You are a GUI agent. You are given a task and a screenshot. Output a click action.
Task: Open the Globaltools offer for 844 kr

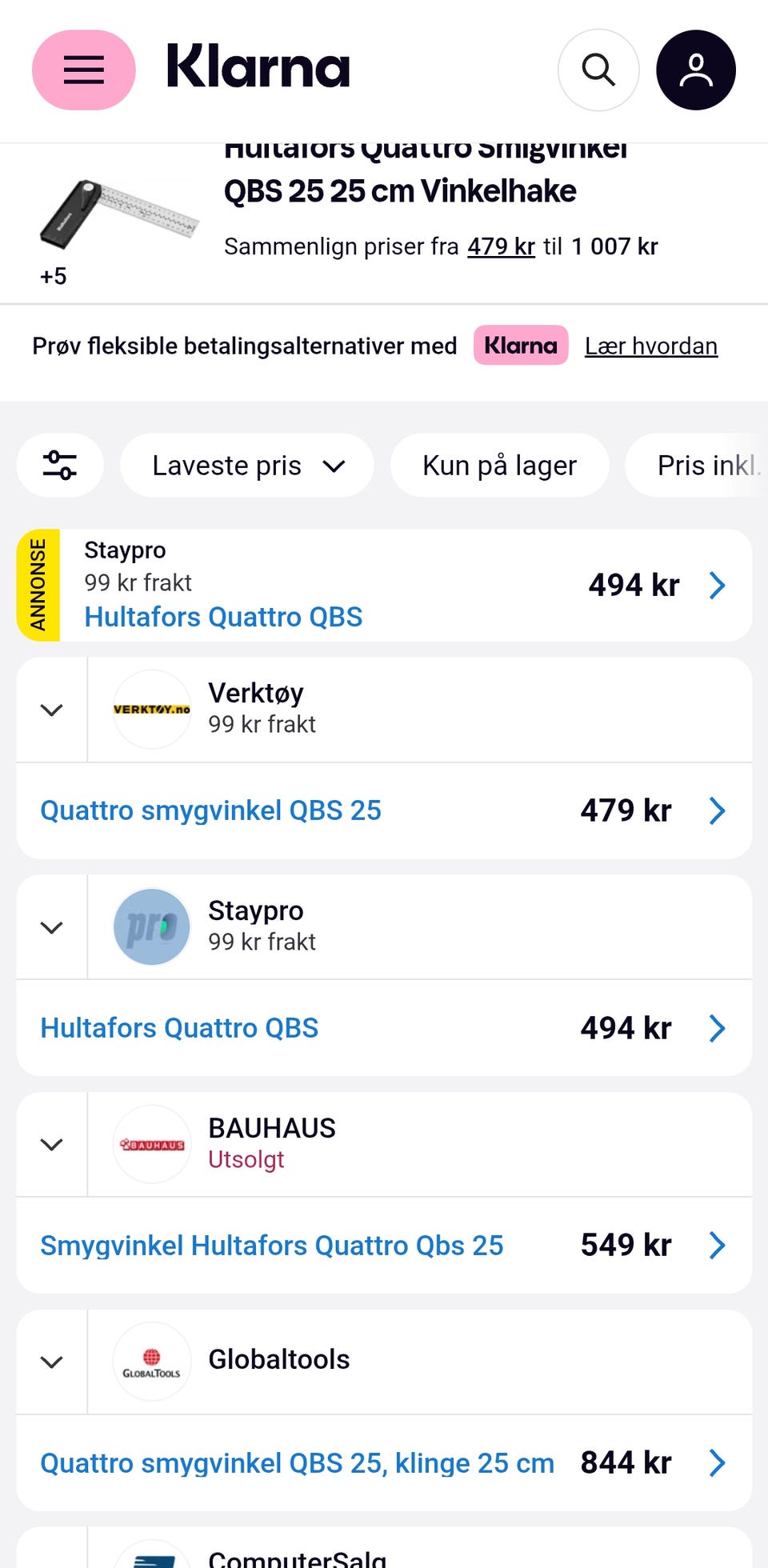click(384, 1463)
